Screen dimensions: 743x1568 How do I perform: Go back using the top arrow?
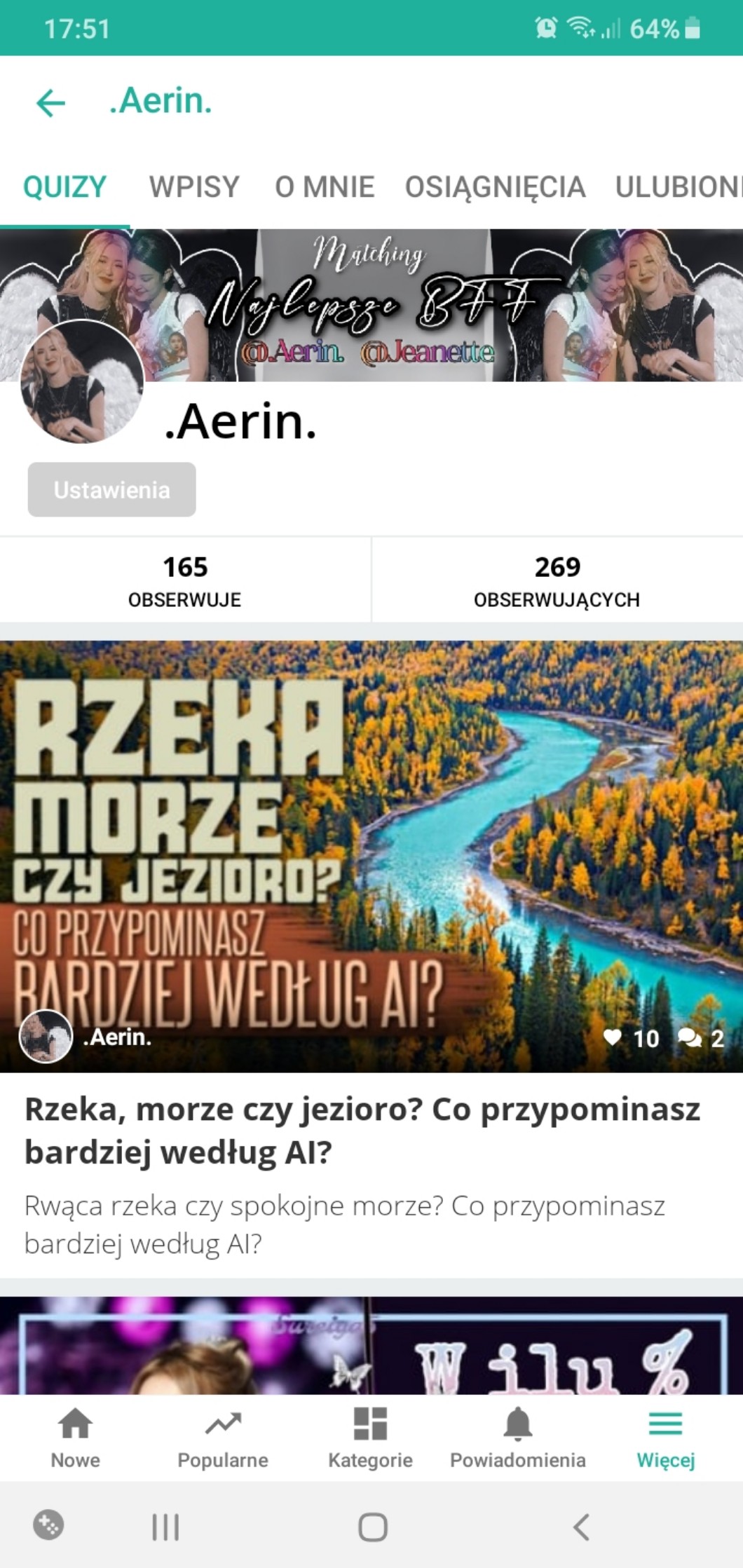(x=50, y=102)
